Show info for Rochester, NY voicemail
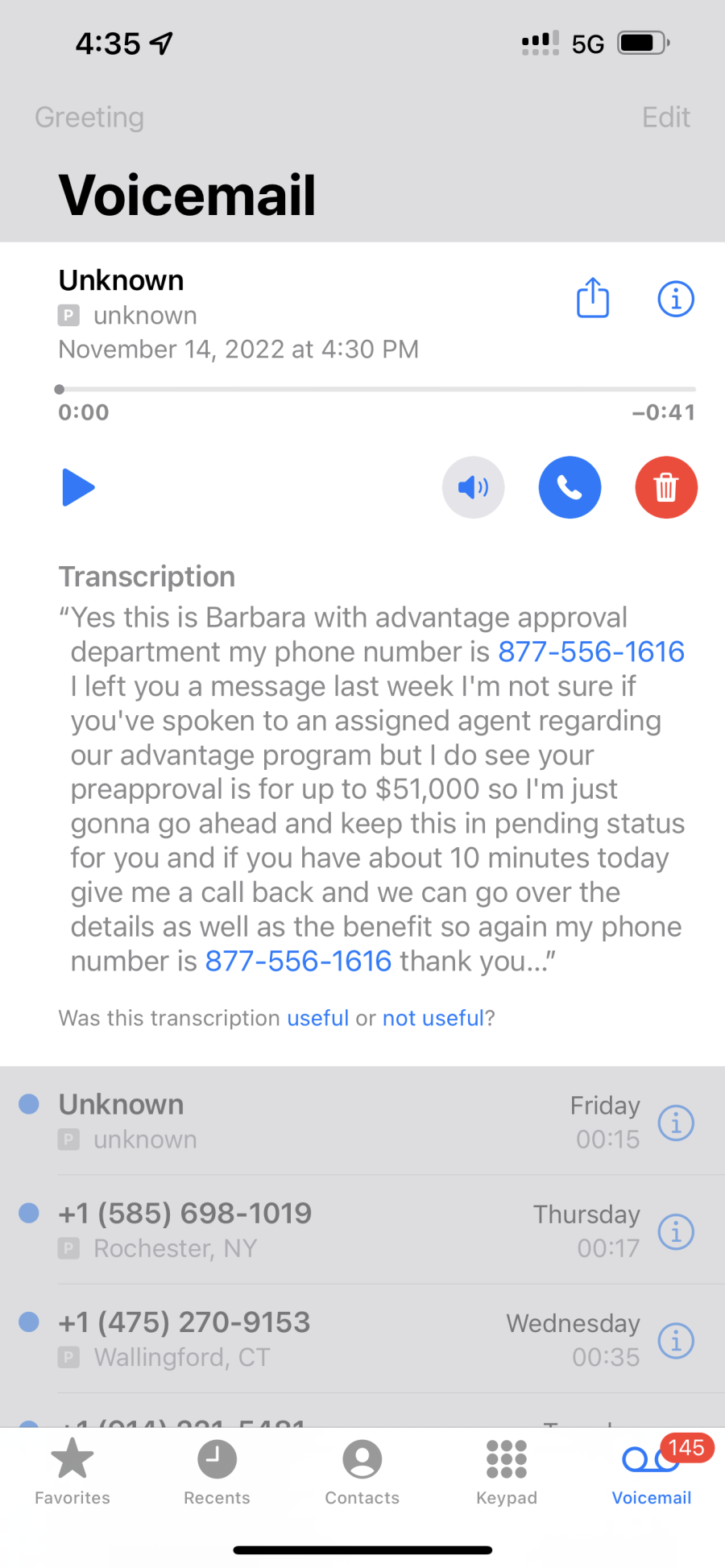The height and width of the screenshot is (1568, 725). coord(676,1231)
